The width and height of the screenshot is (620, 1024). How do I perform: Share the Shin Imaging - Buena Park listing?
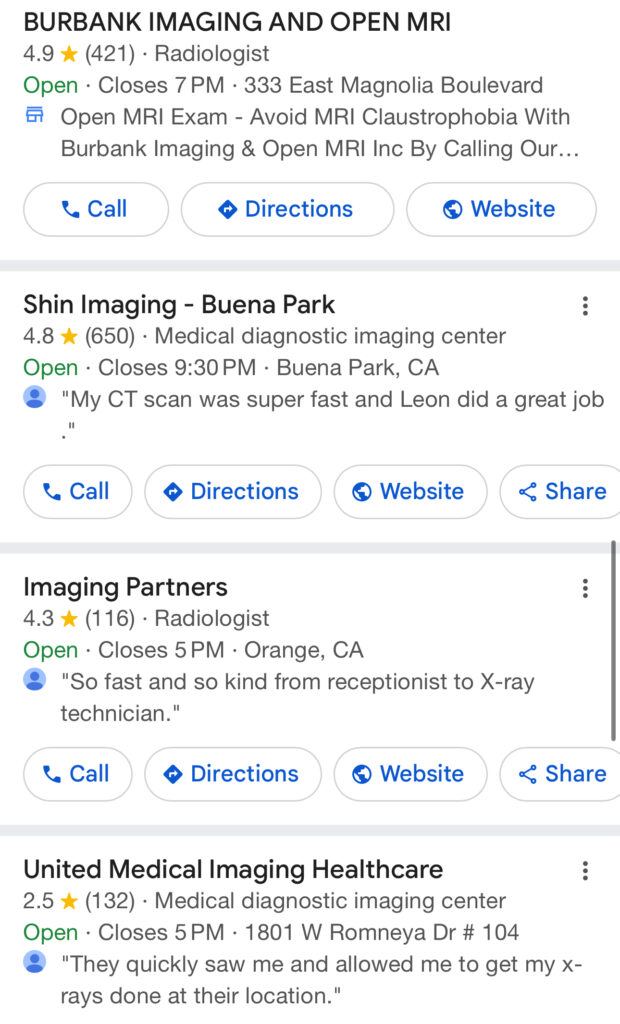click(562, 492)
